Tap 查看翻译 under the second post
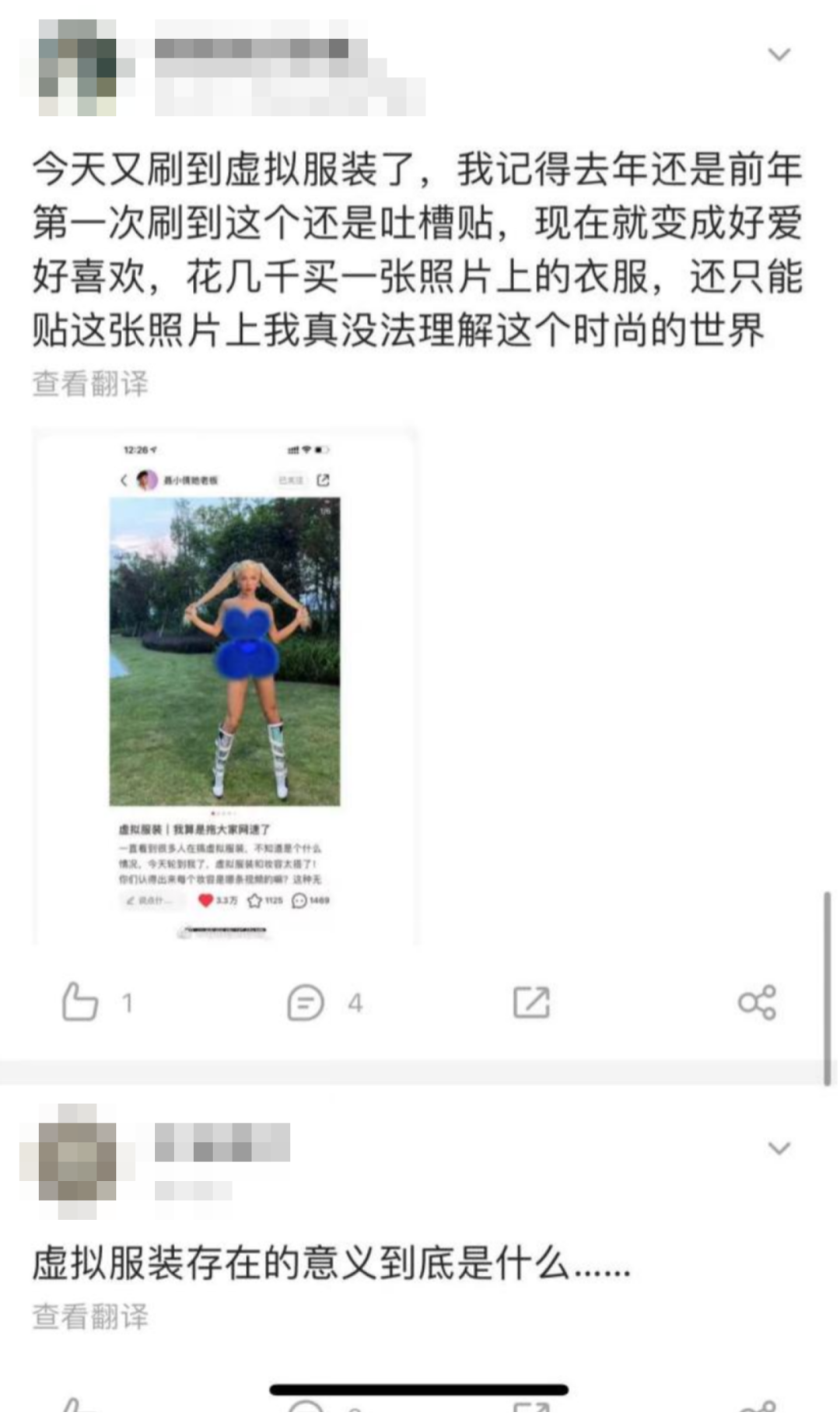The image size is (840, 1416). pyautogui.click(x=90, y=1317)
